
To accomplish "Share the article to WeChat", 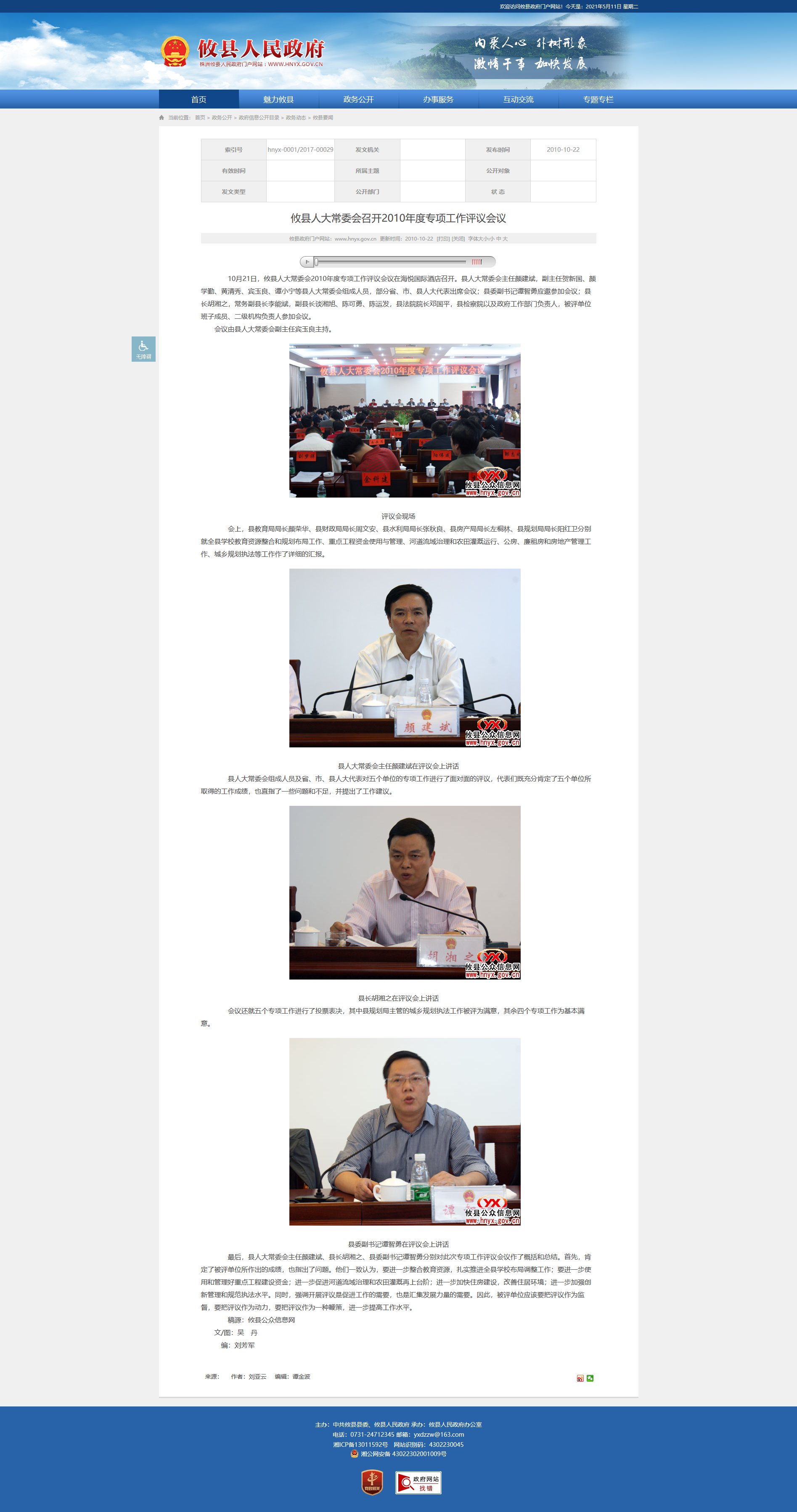I will tap(590, 1378).
